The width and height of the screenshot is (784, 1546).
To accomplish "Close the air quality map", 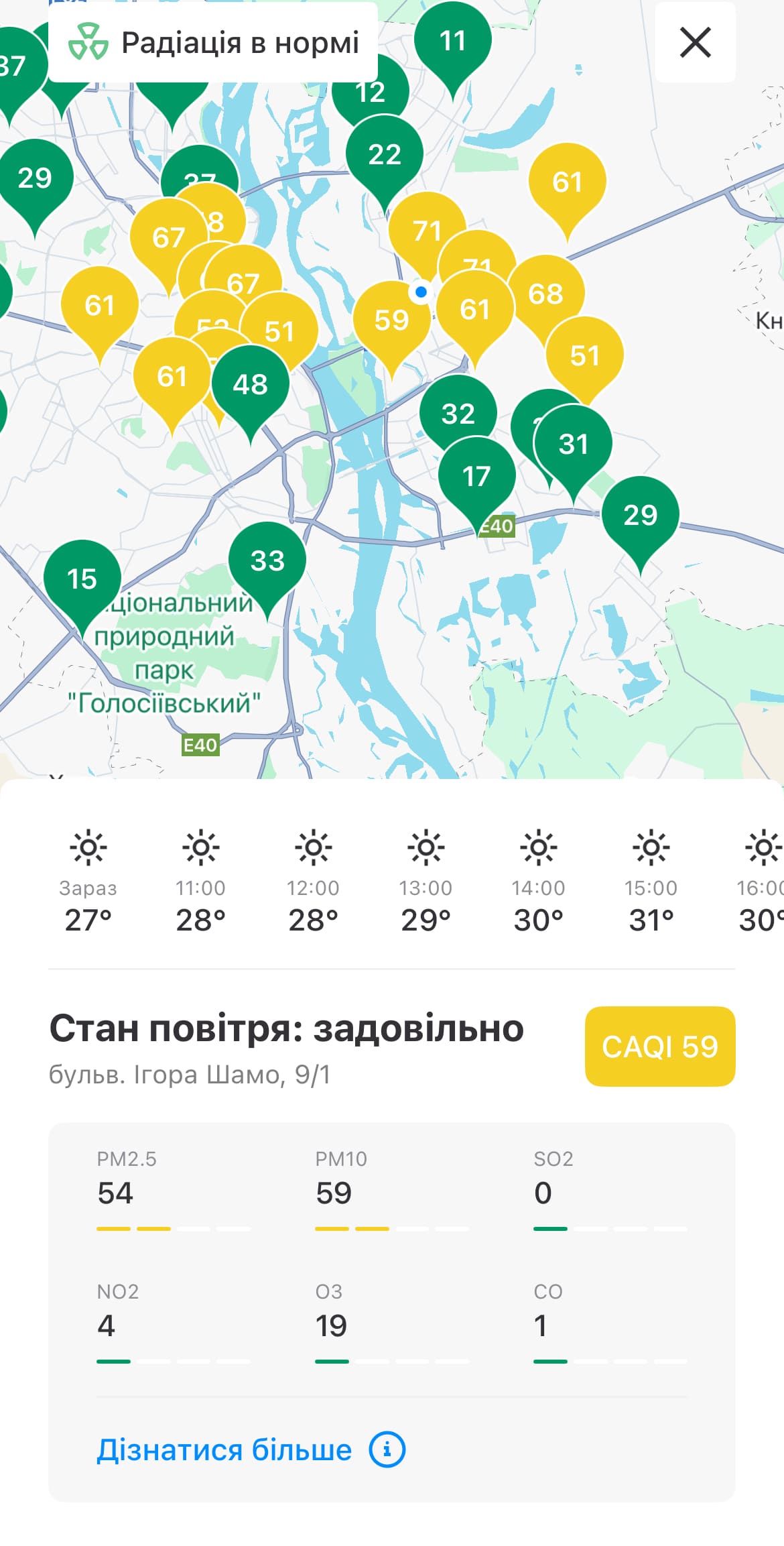I will pyautogui.click(x=695, y=42).
